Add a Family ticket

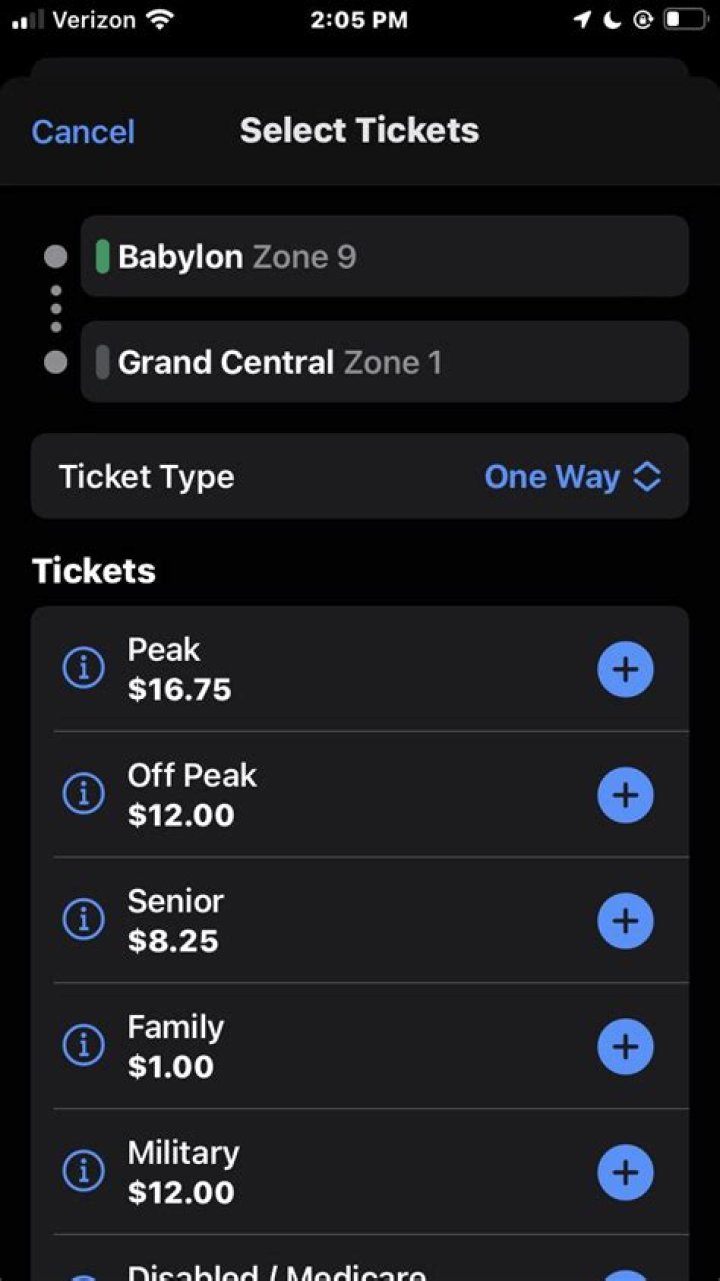tap(625, 1046)
